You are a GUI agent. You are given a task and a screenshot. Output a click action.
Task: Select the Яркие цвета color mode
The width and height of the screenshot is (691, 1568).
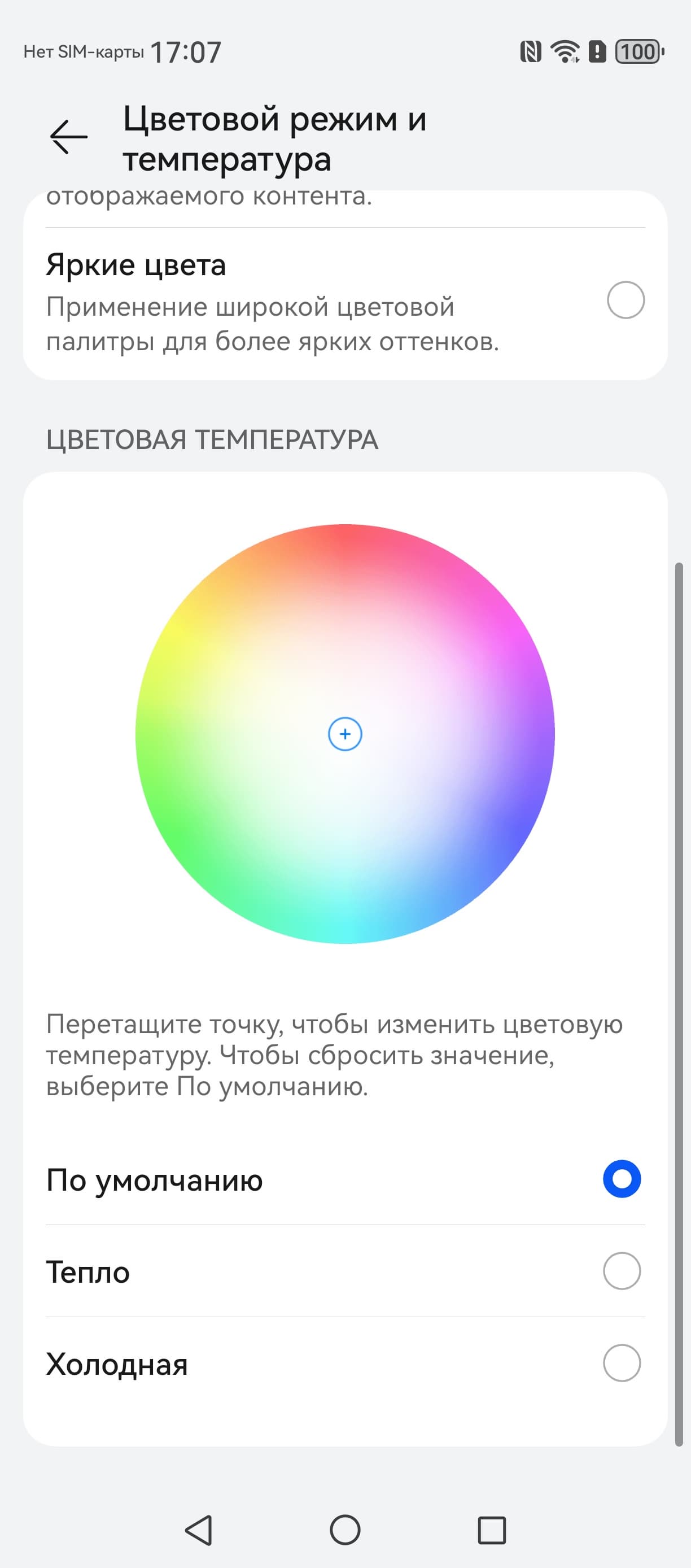[626, 300]
